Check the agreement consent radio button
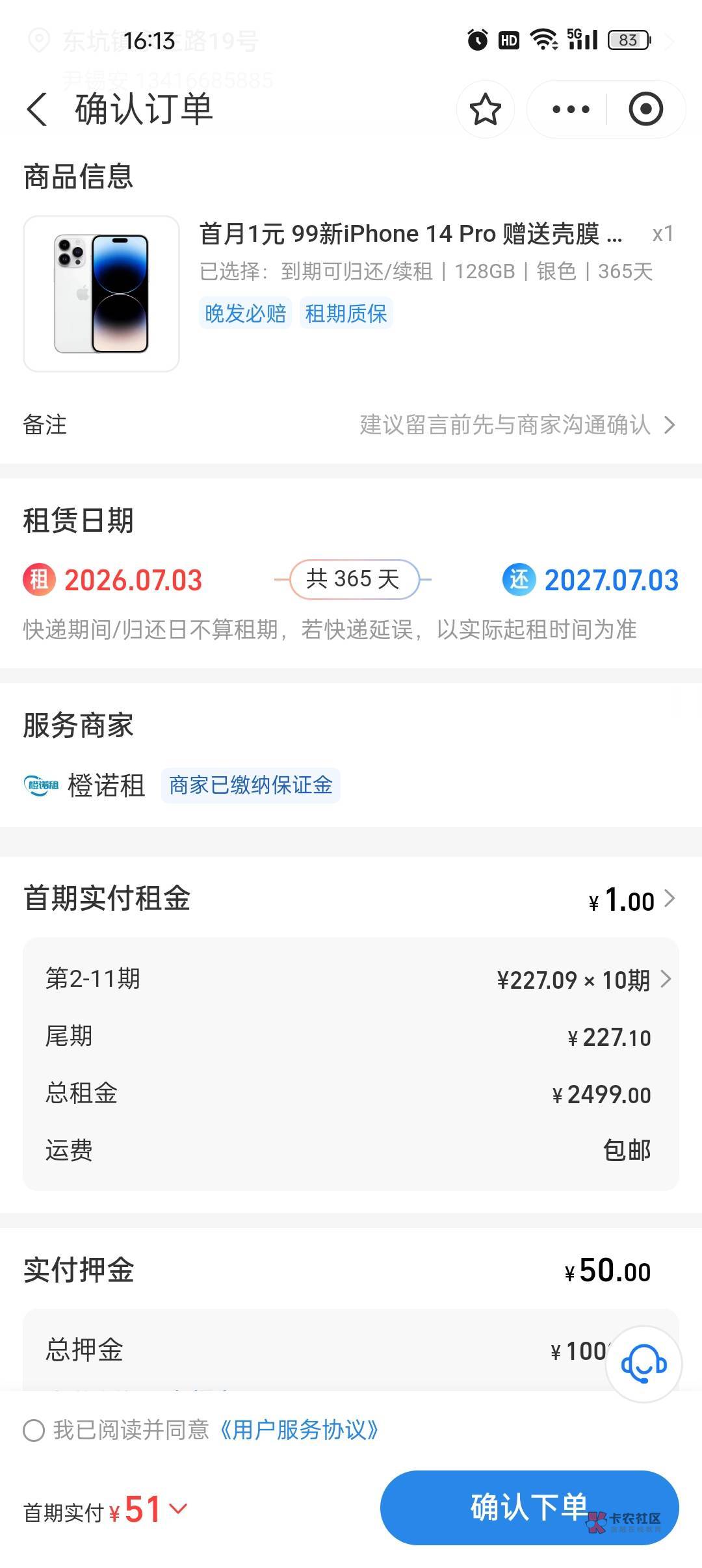702x1568 pixels. (x=34, y=1430)
